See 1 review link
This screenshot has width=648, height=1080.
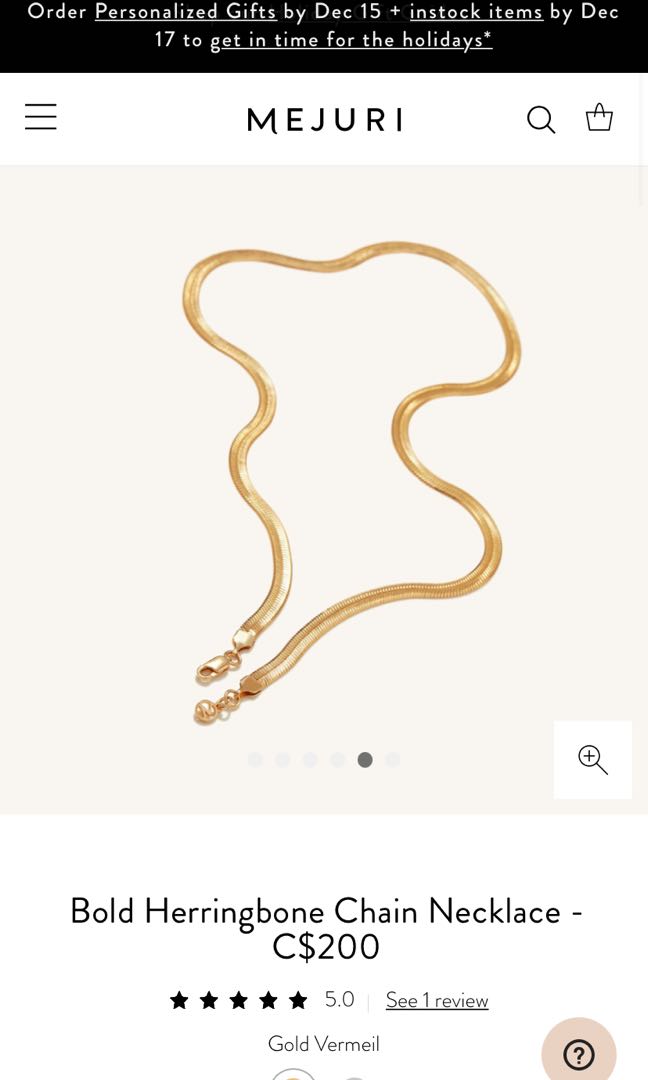coord(437,1000)
